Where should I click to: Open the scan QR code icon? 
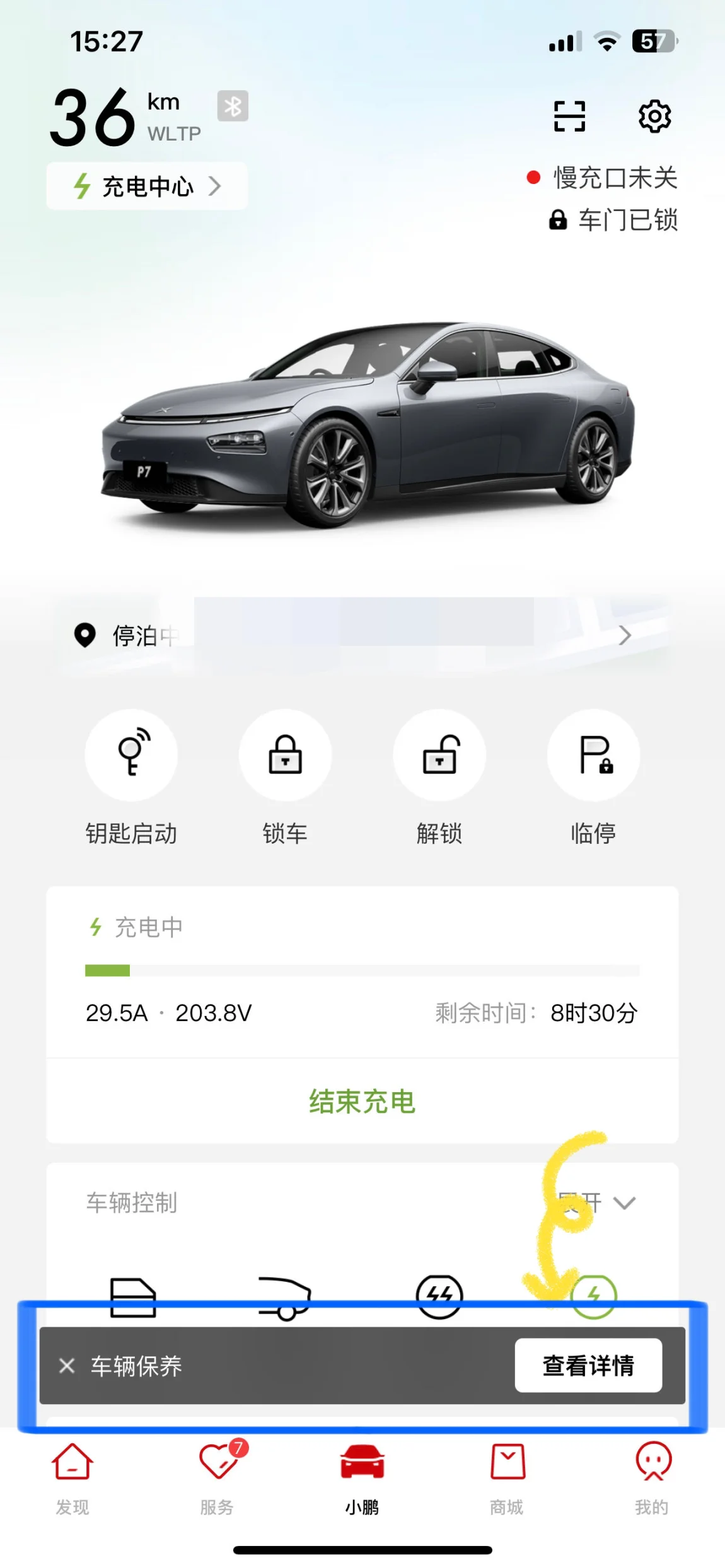pos(569,117)
